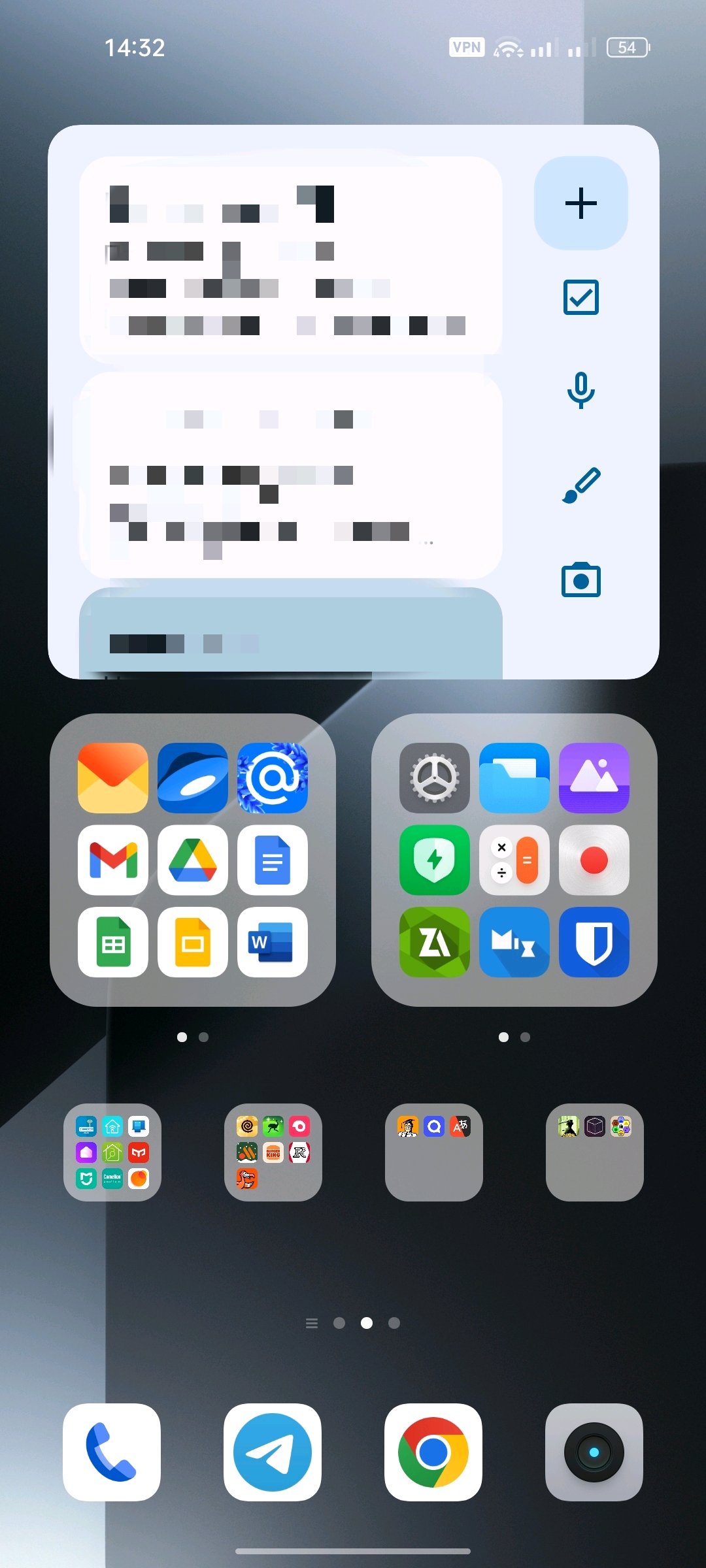Screen dimensions: 706x1568
Task: Launch the Calculator app
Action: pyautogui.click(x=514, y=860)
